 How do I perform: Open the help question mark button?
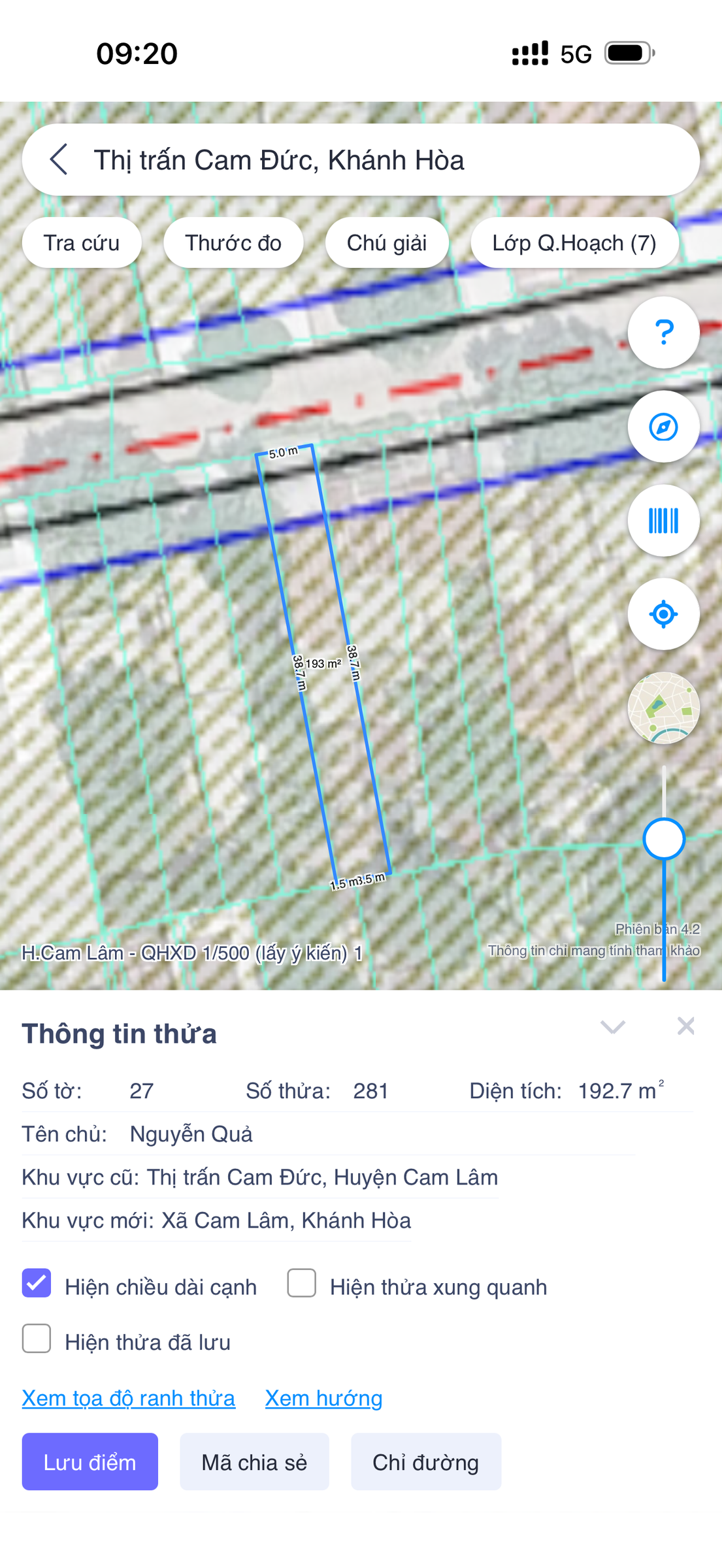pyautogui.click(x=663, y=333)
